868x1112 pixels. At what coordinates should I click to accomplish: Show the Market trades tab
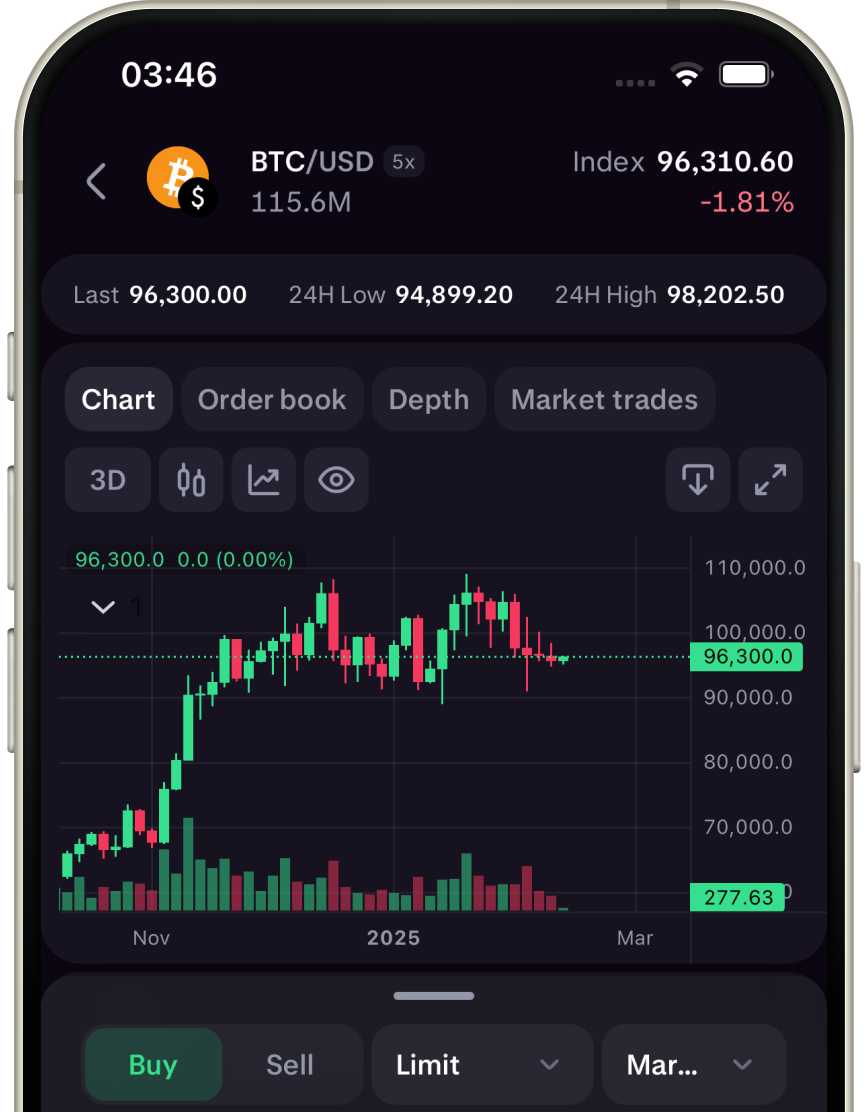point(604,400)
